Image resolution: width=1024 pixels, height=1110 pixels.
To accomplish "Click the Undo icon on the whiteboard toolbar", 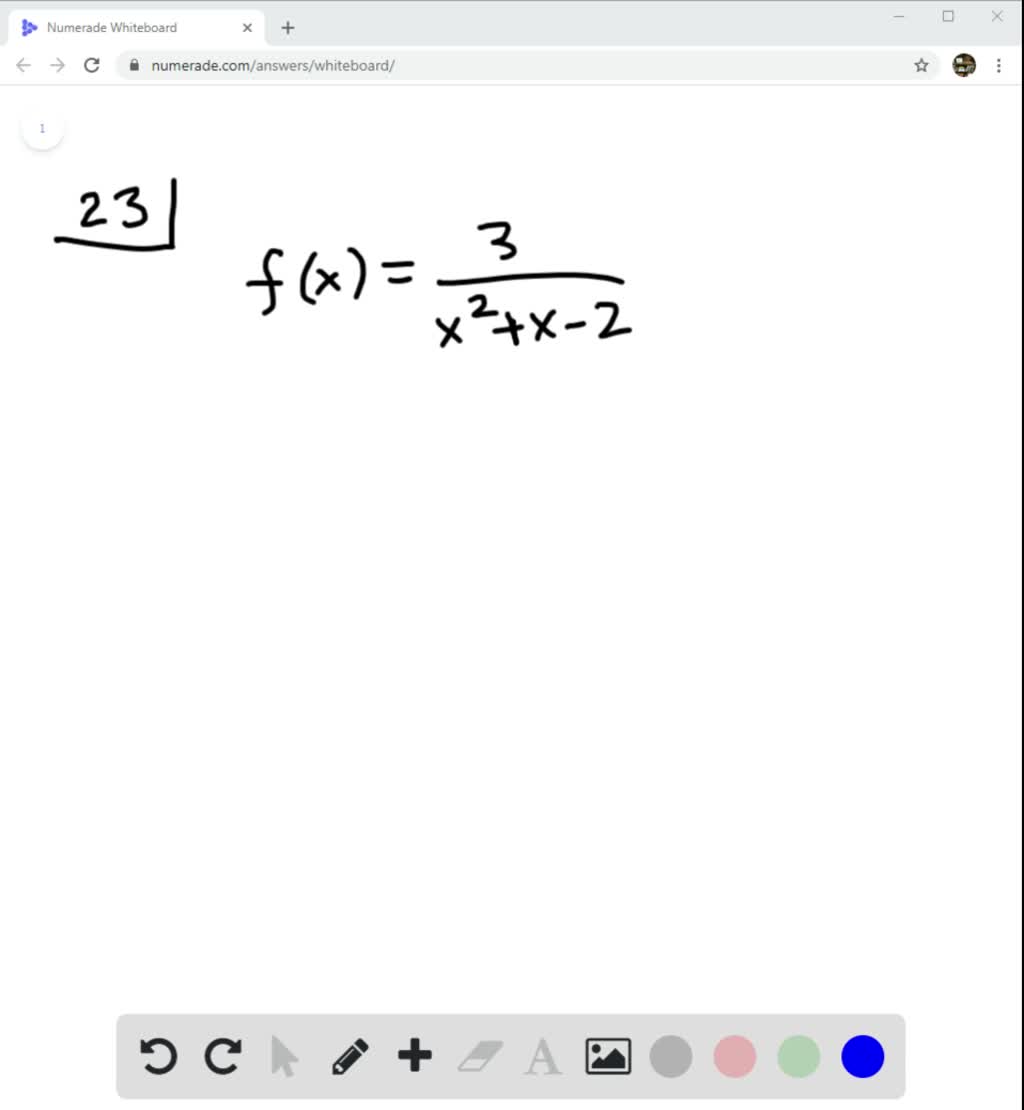I will [159, 1056].
